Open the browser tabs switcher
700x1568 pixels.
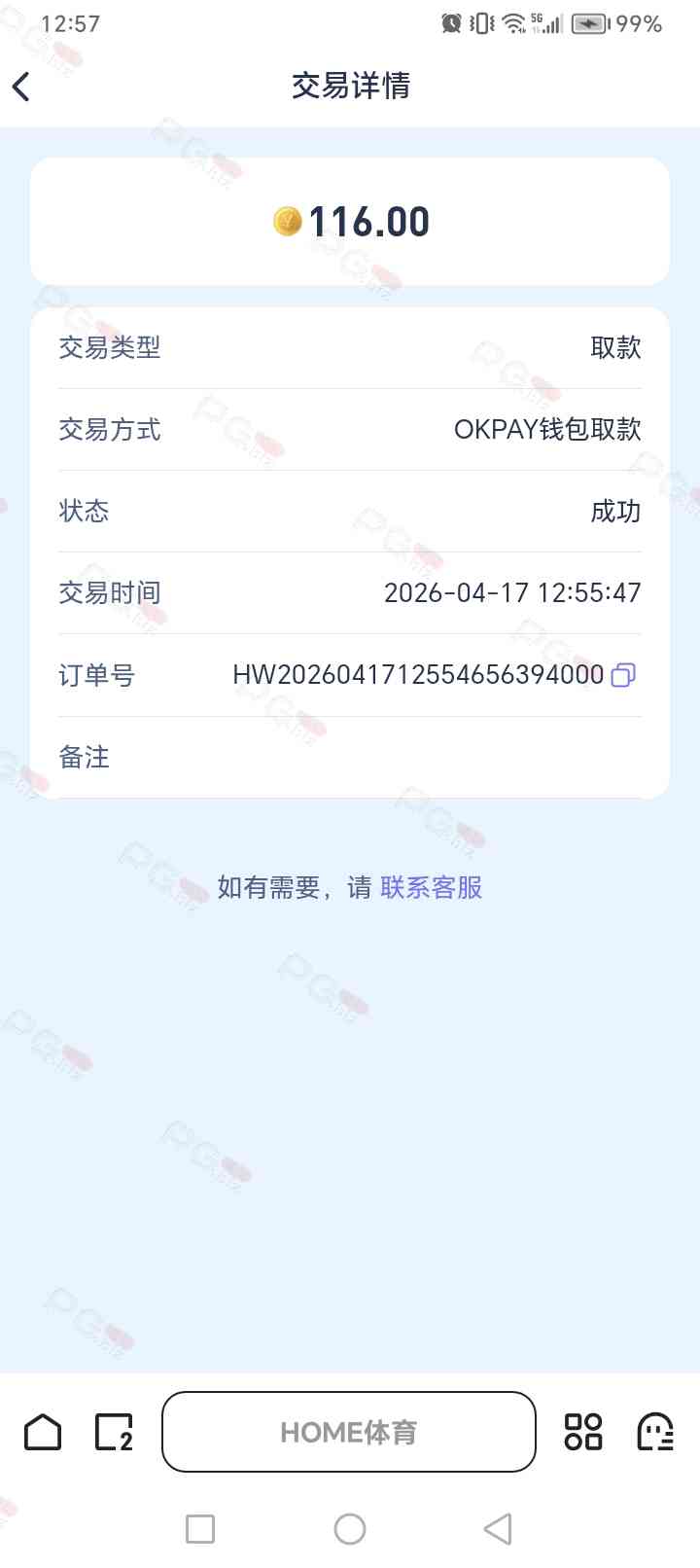pyautogui.click(x=114, y=1432)
